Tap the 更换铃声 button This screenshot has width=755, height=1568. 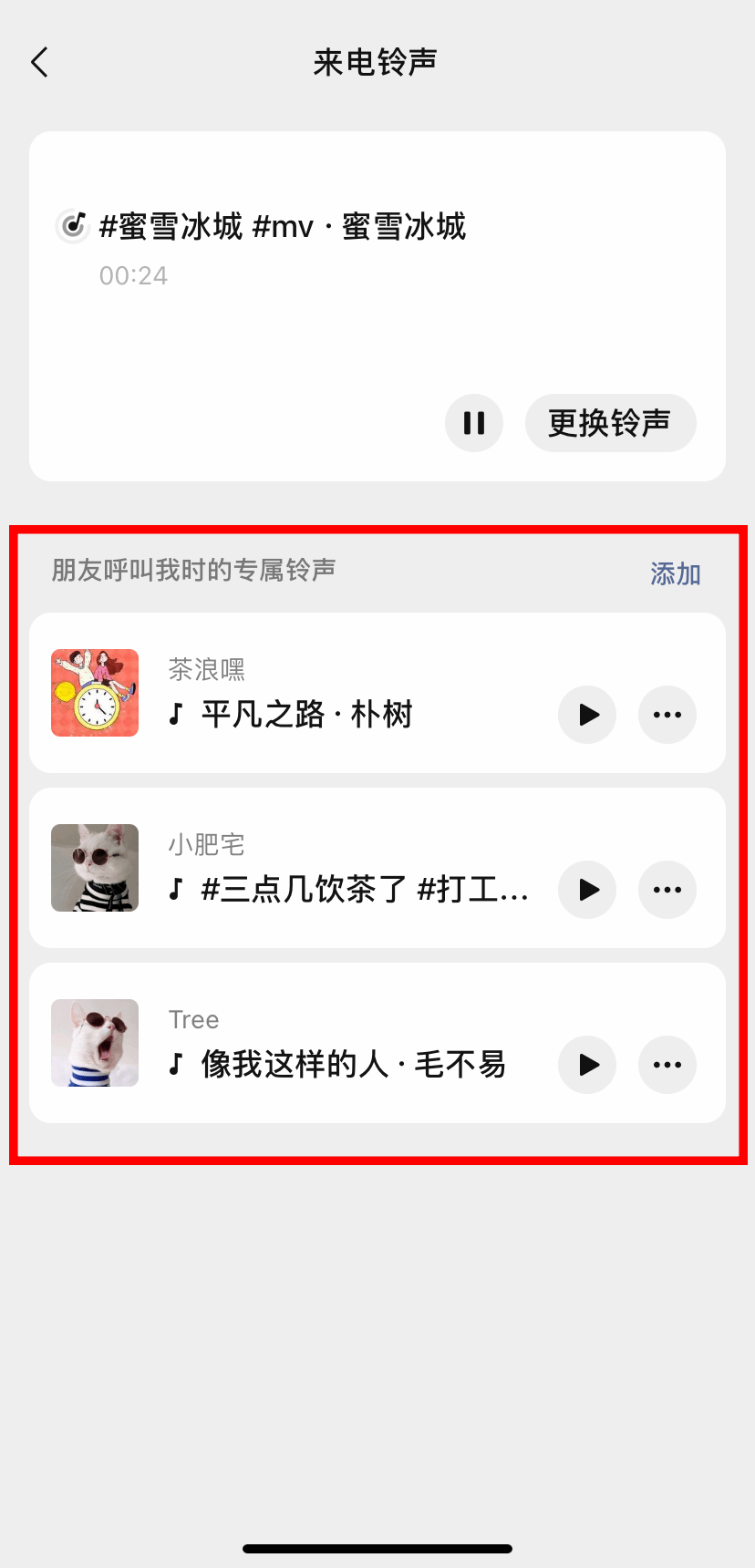click(610, 423)
